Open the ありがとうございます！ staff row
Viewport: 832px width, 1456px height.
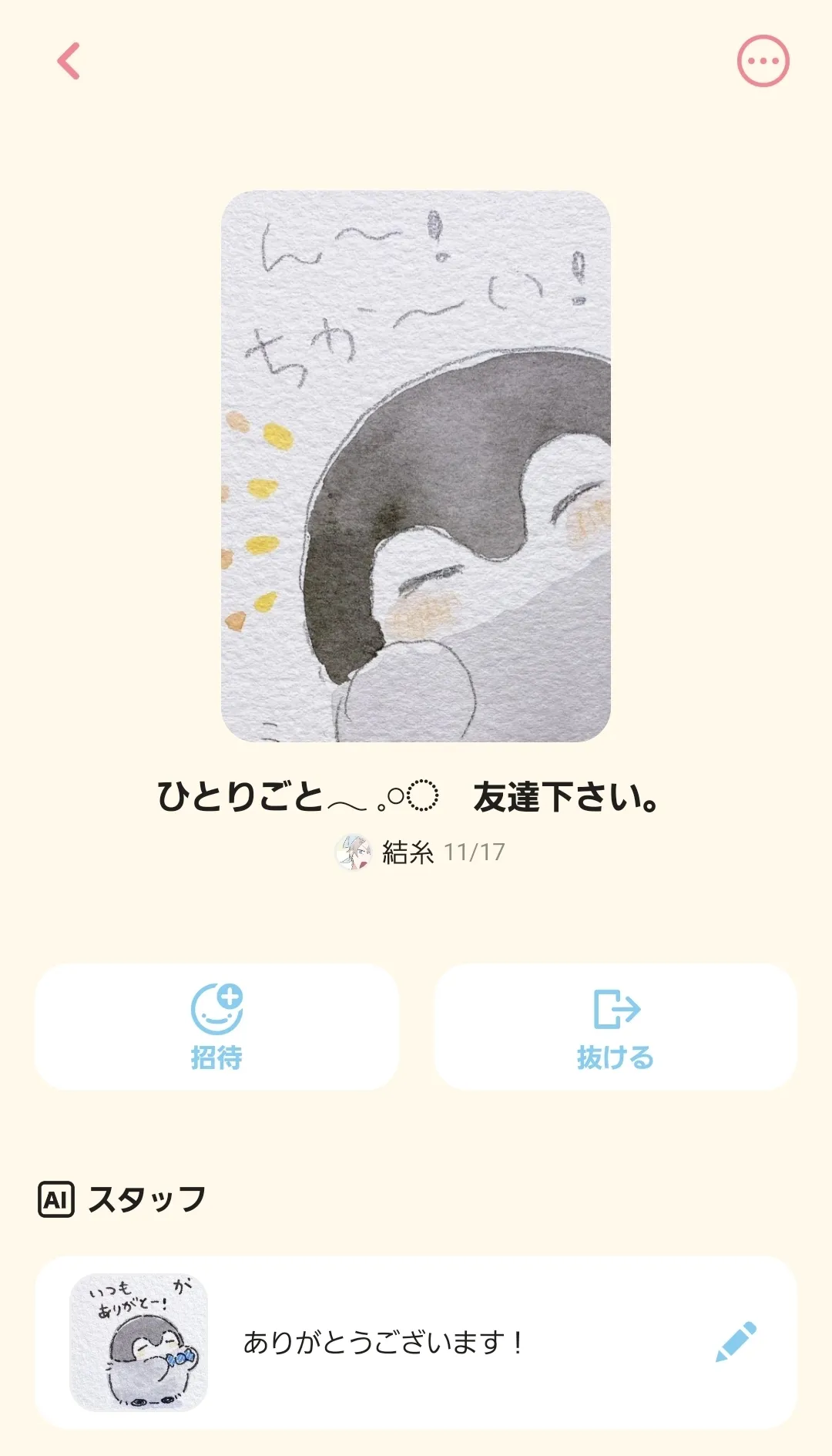tap(416, 1342)
